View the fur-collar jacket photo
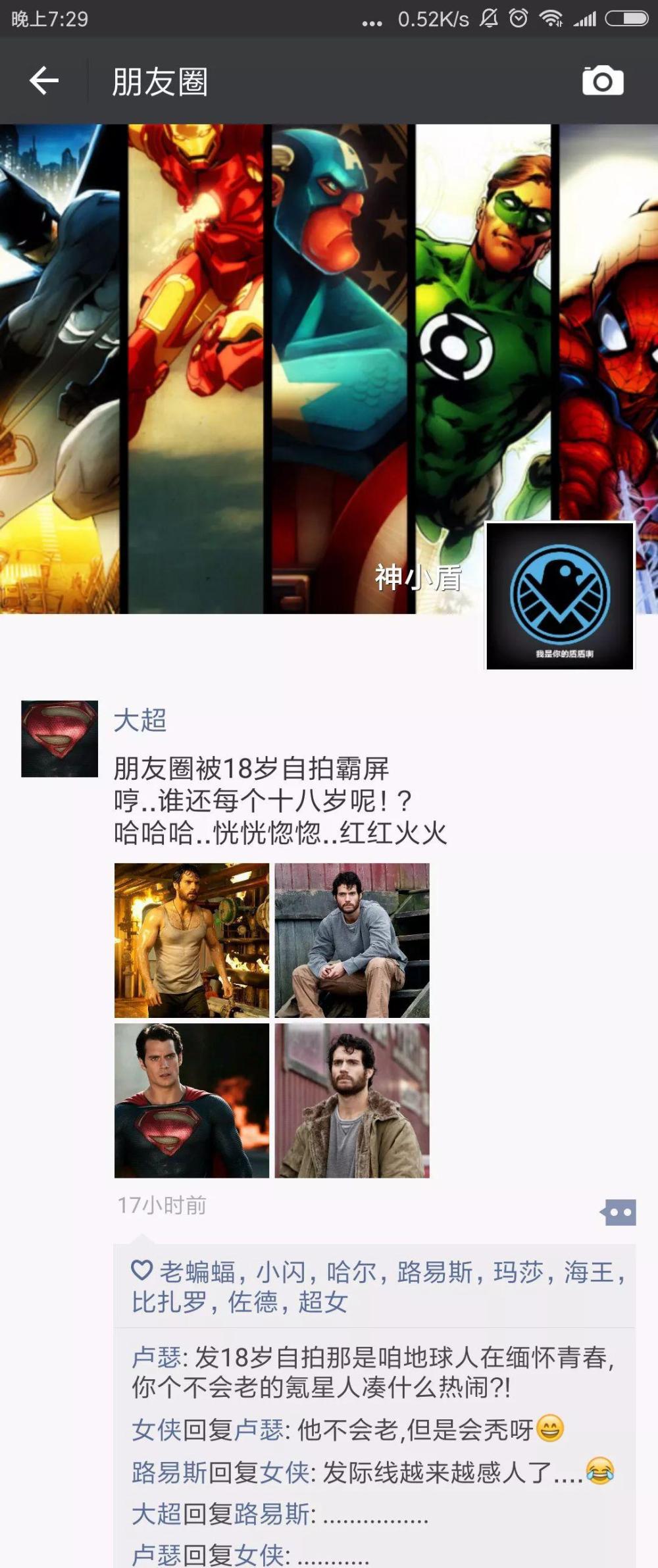This screenshot has height=1568, width=658. [x=352, y=1100]
